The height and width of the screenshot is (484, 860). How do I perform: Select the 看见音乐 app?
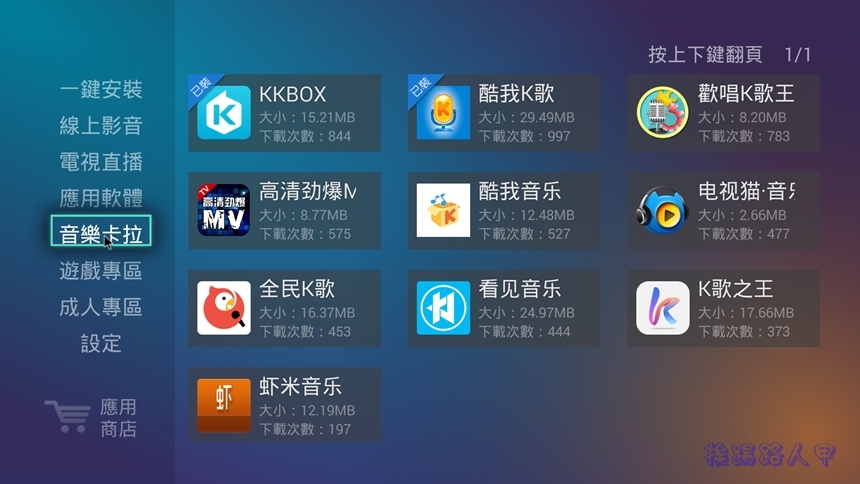(x=503, y=308)
